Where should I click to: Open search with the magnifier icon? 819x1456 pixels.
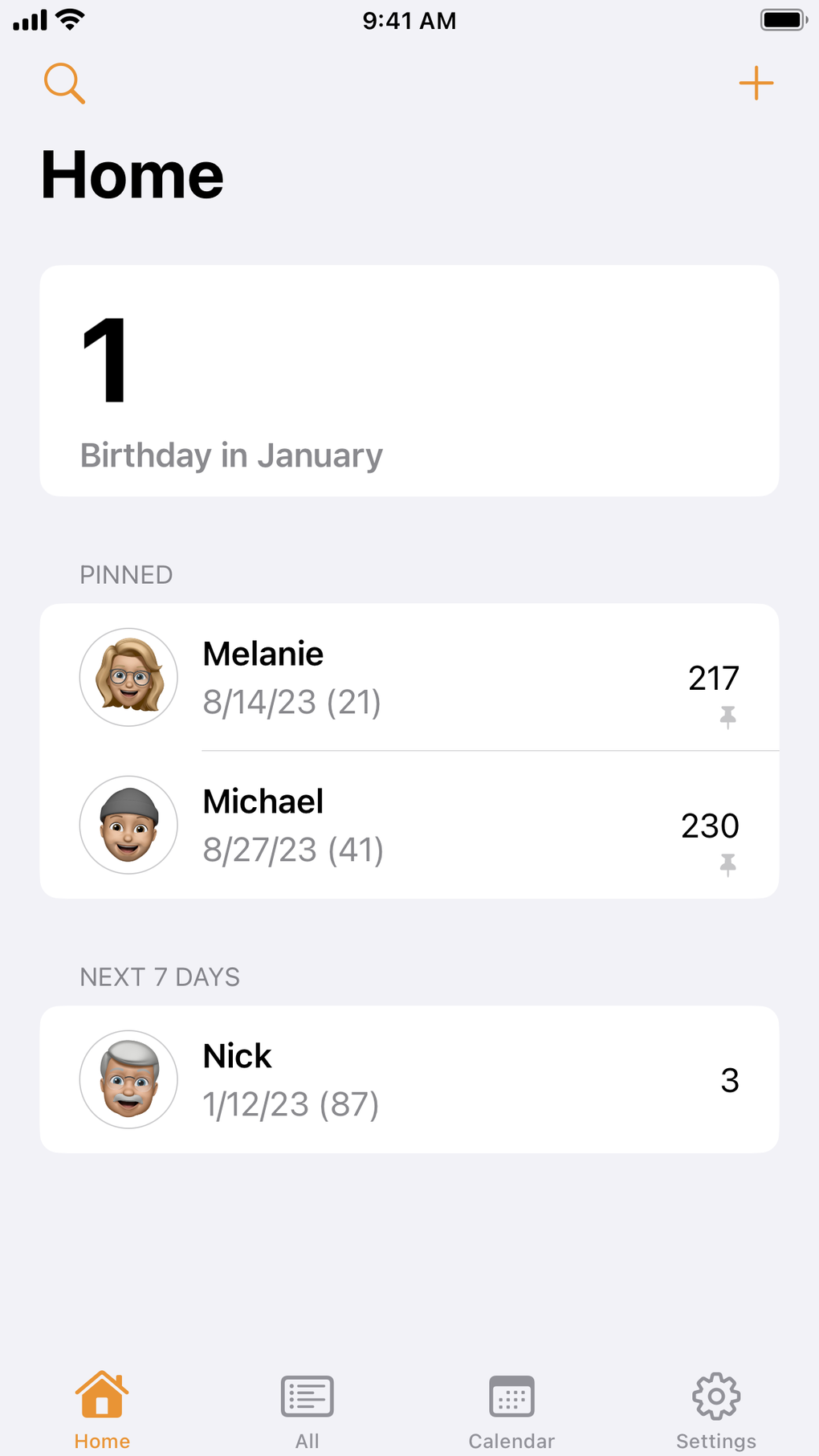tap(64, 83)
